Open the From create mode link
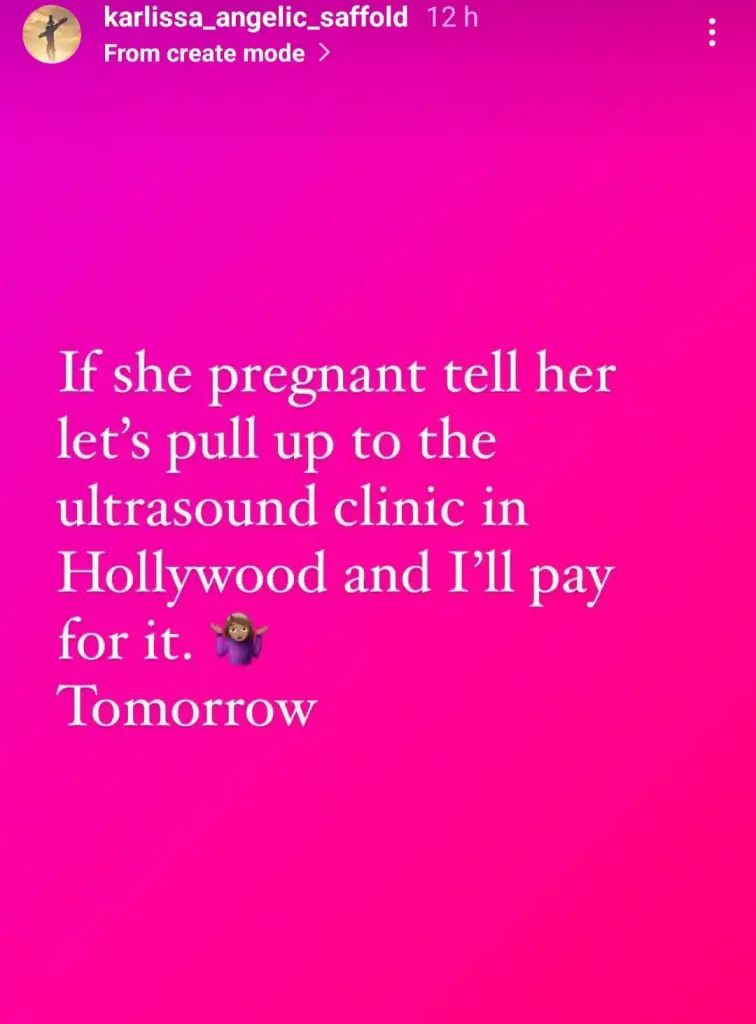 217,53
